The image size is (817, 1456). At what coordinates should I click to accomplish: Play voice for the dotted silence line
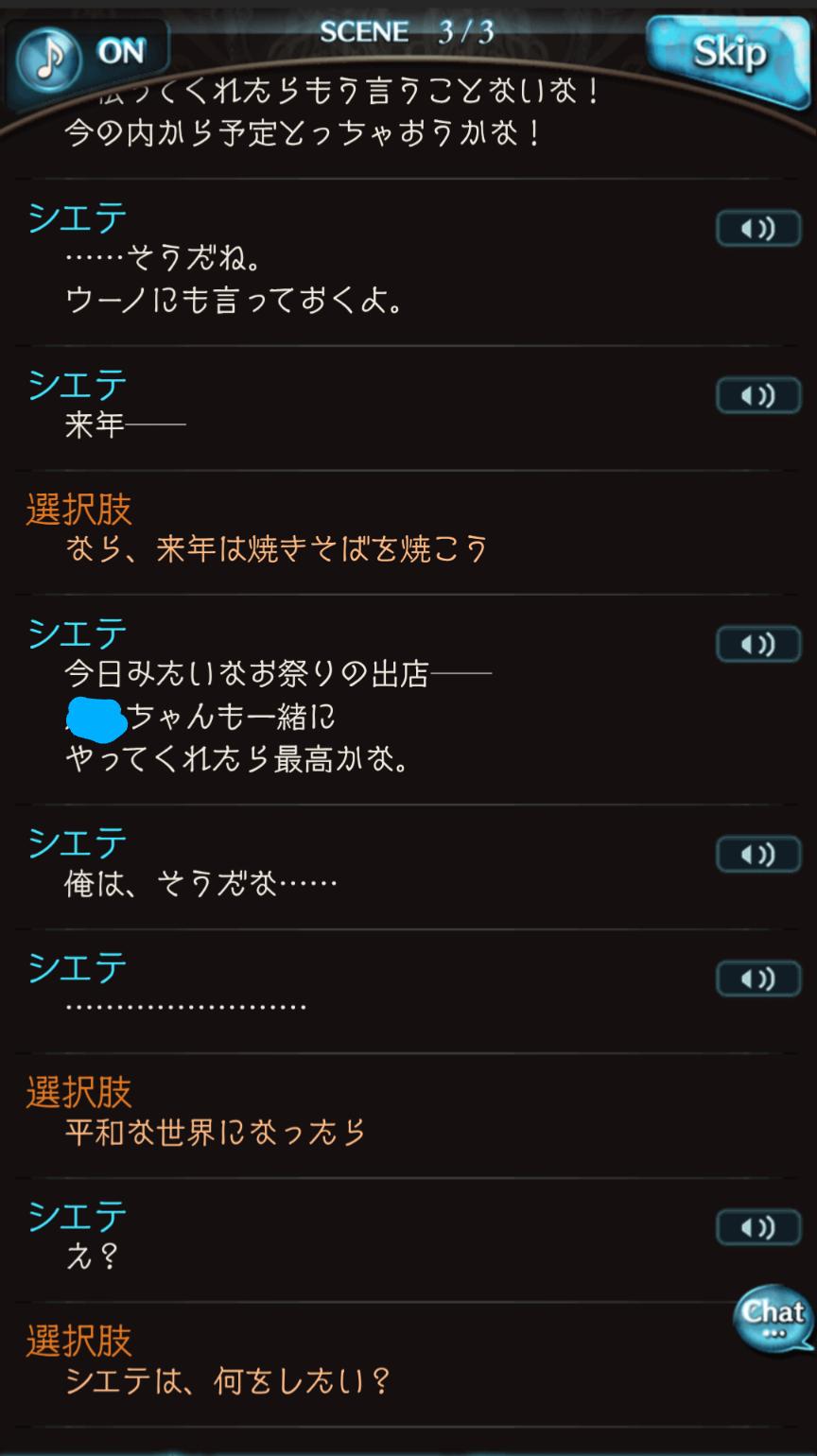point(758,978)
